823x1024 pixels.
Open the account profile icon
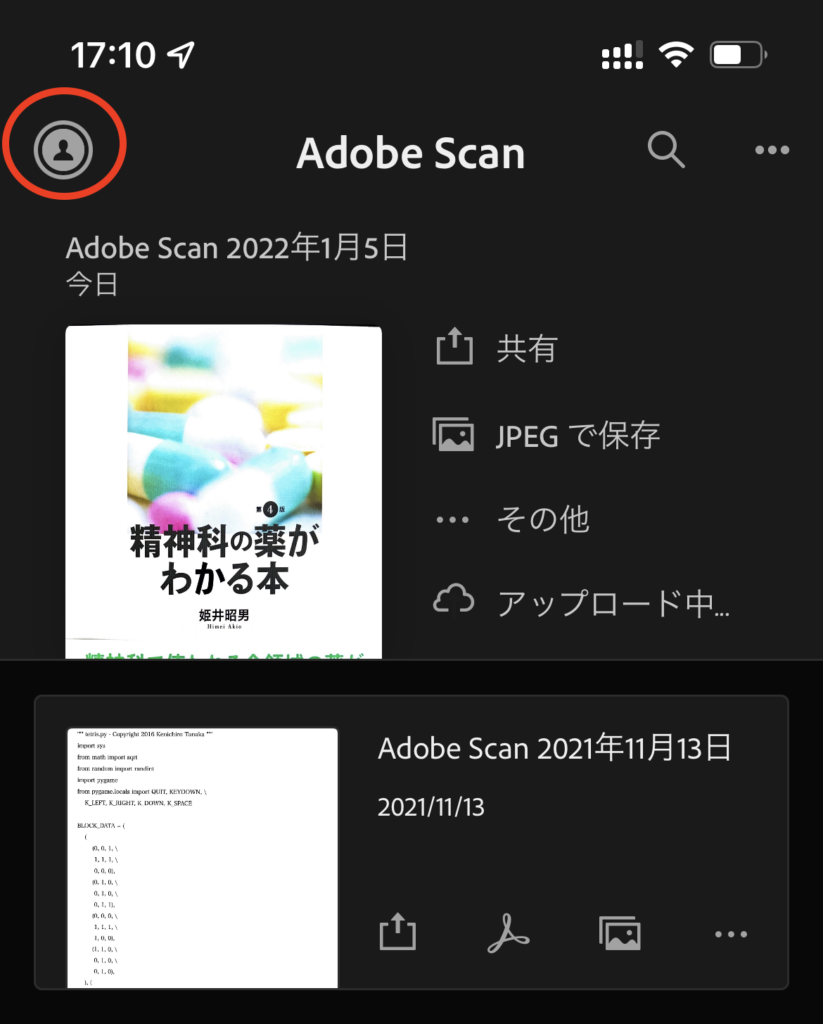click(63, 150)
